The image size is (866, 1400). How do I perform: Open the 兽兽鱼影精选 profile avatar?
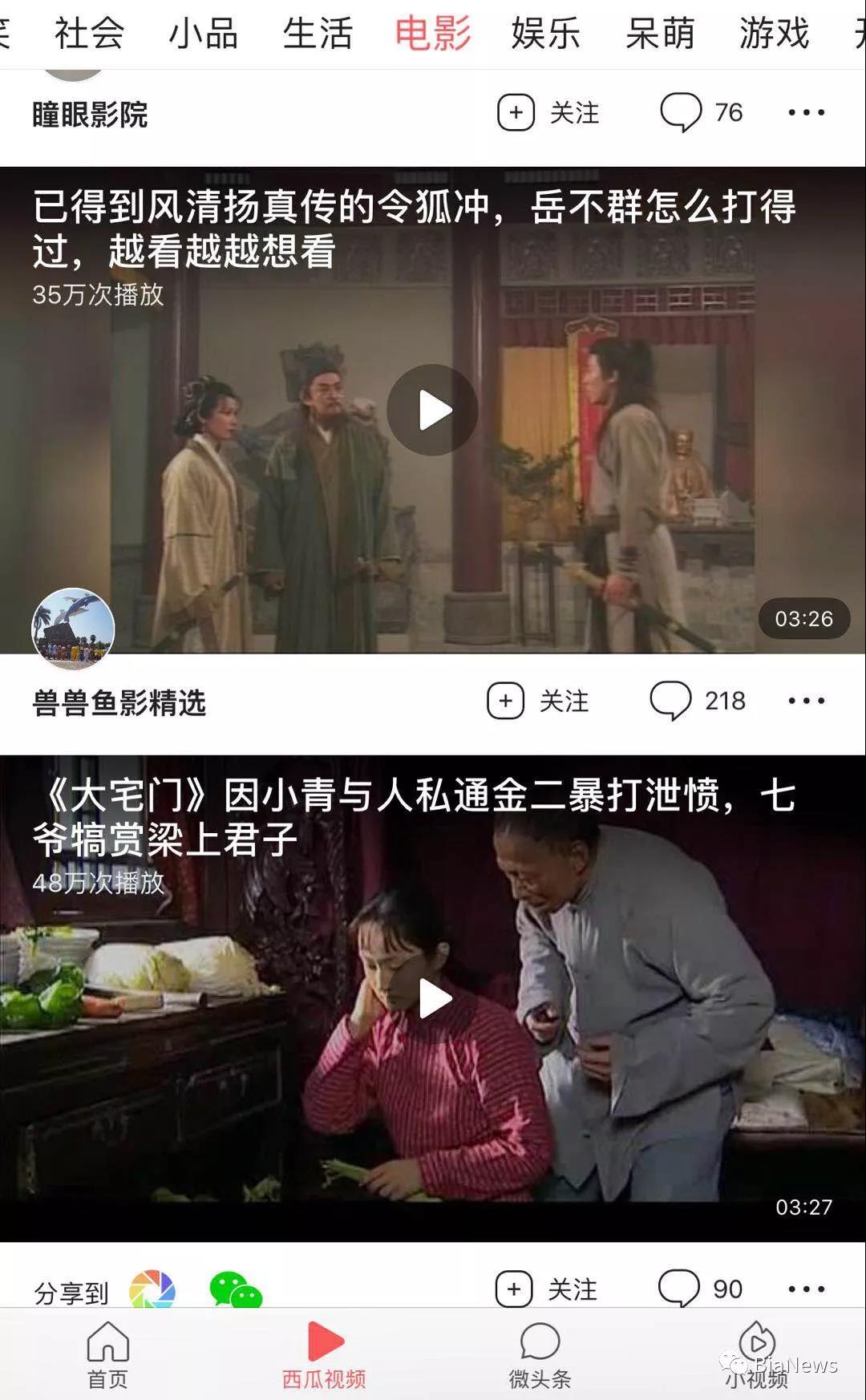click(x=73, y=629)
